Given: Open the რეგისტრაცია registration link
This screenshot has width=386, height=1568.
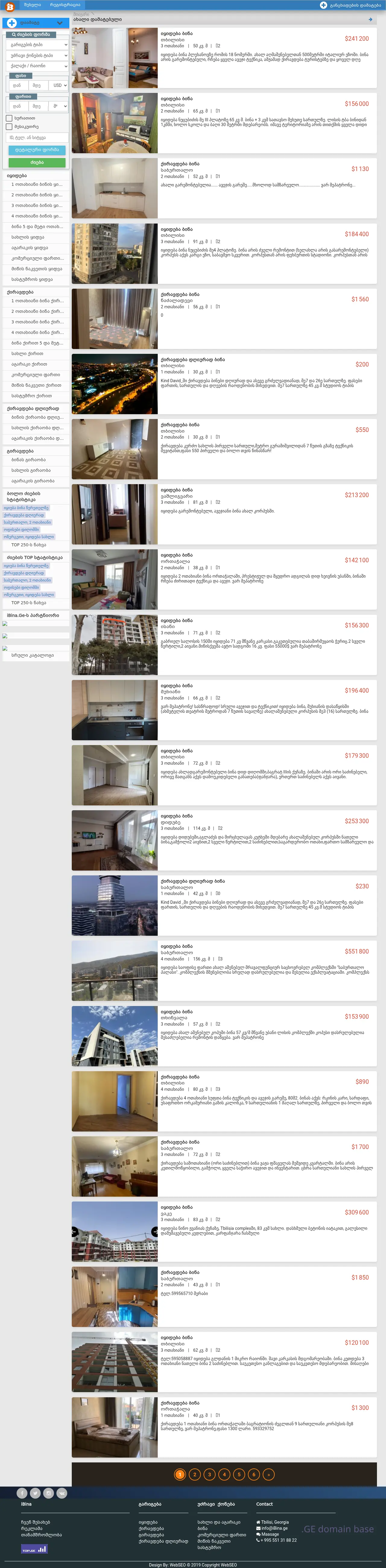Looking at the screenshot, I should pos(65,5).
